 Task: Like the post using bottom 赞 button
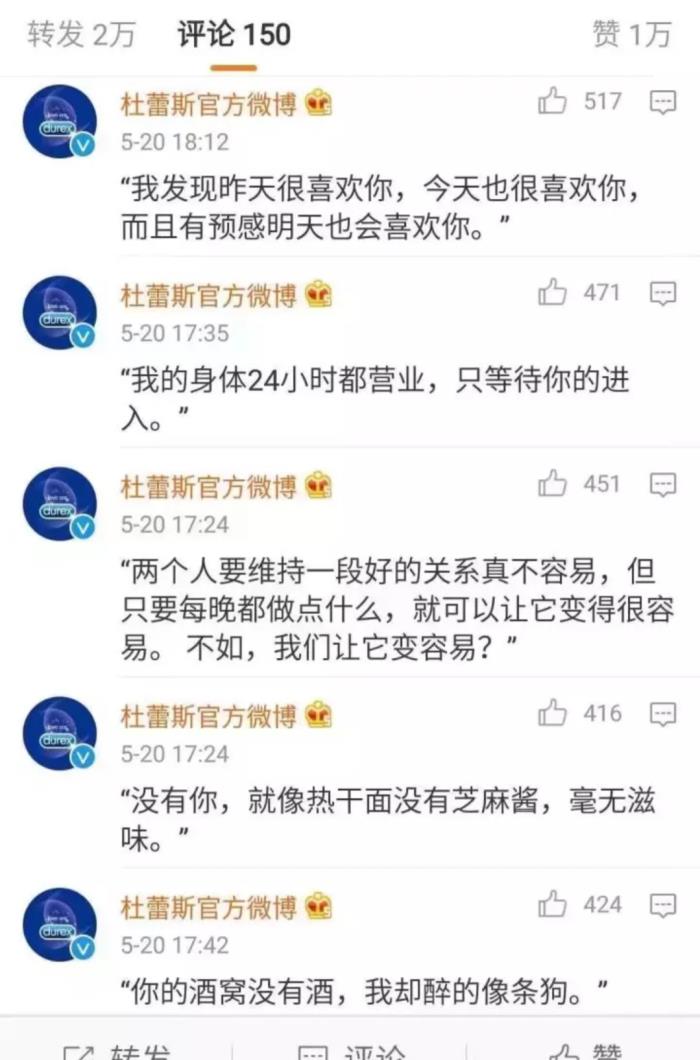[590, 1052]
